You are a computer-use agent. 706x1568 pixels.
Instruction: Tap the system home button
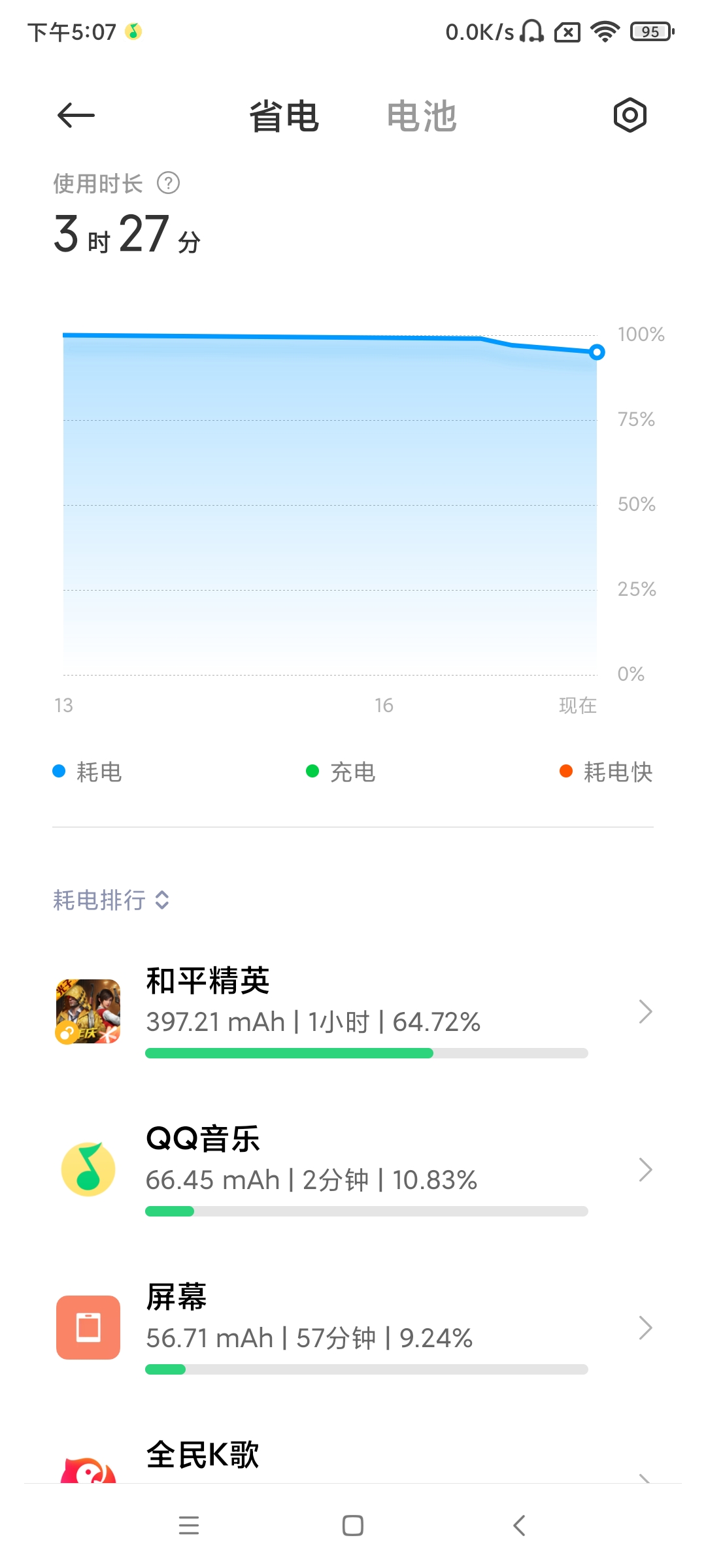click(x=353, y=1526)
